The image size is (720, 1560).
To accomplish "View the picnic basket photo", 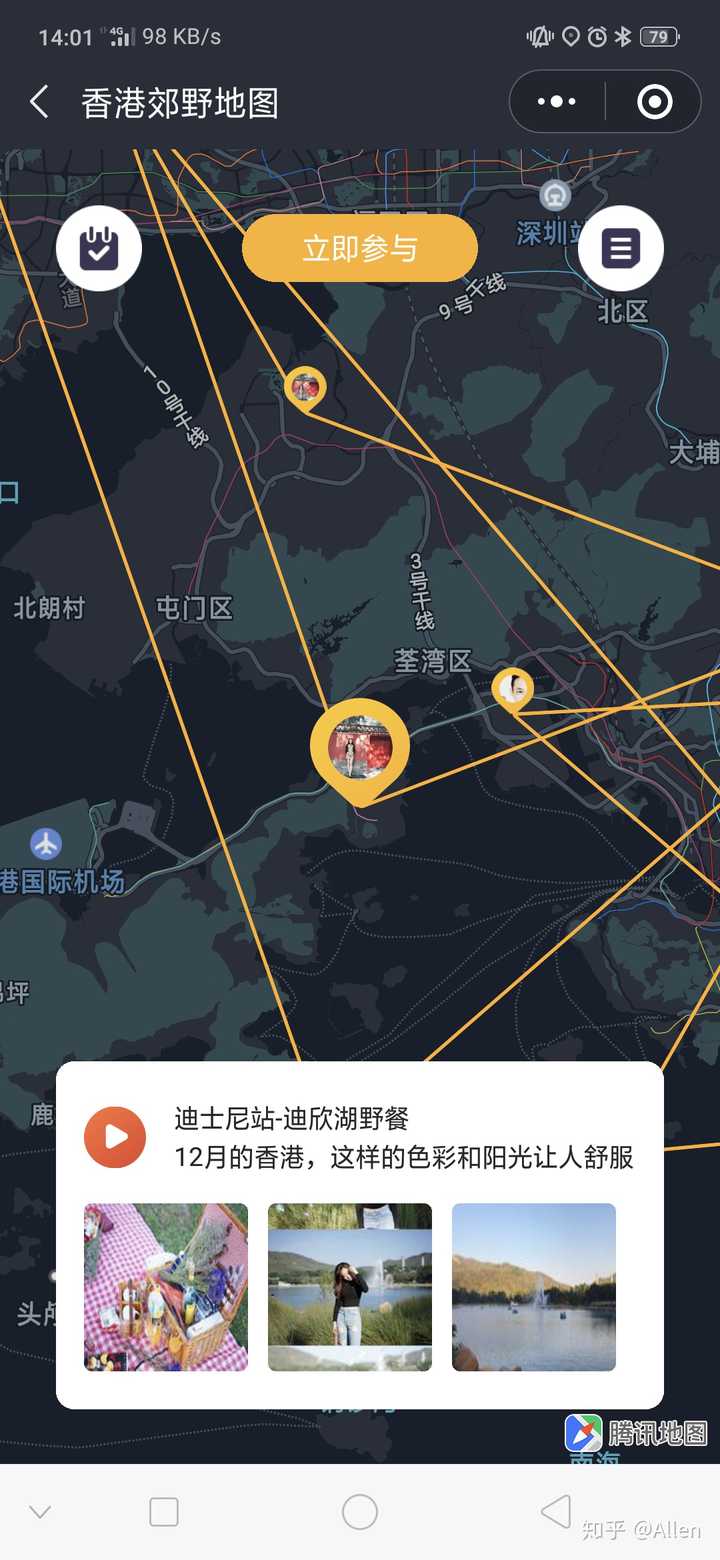I will click(x=166, y=1287).
